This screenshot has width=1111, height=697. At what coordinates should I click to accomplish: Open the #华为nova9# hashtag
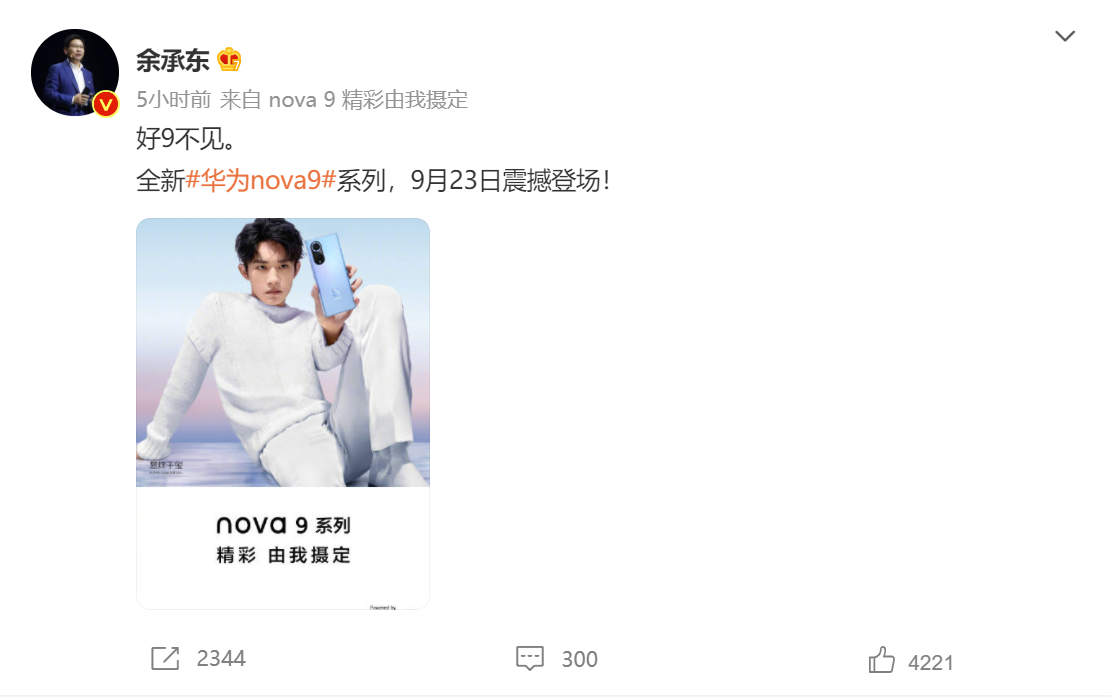point(260,181)
